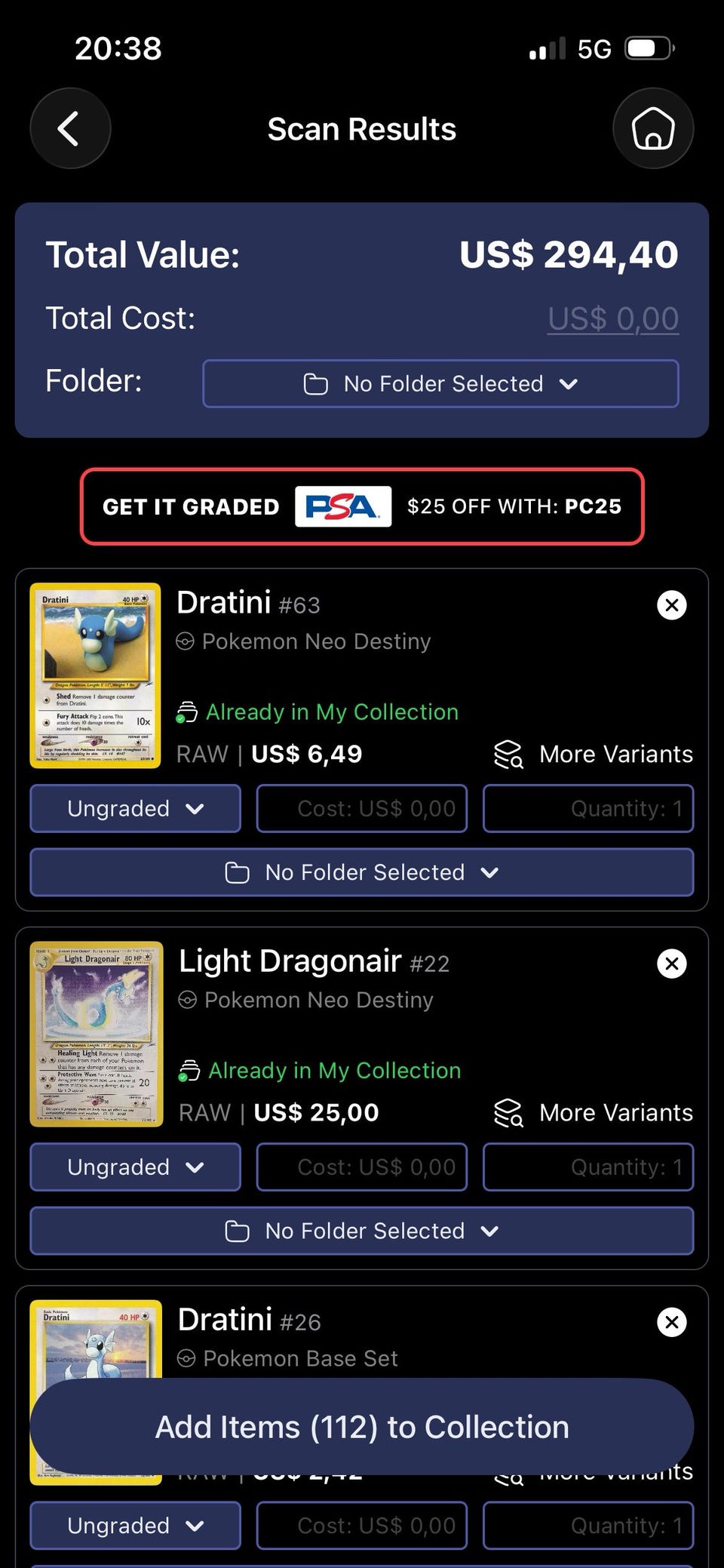Add Items (112) to Collection

point(362,1427)
